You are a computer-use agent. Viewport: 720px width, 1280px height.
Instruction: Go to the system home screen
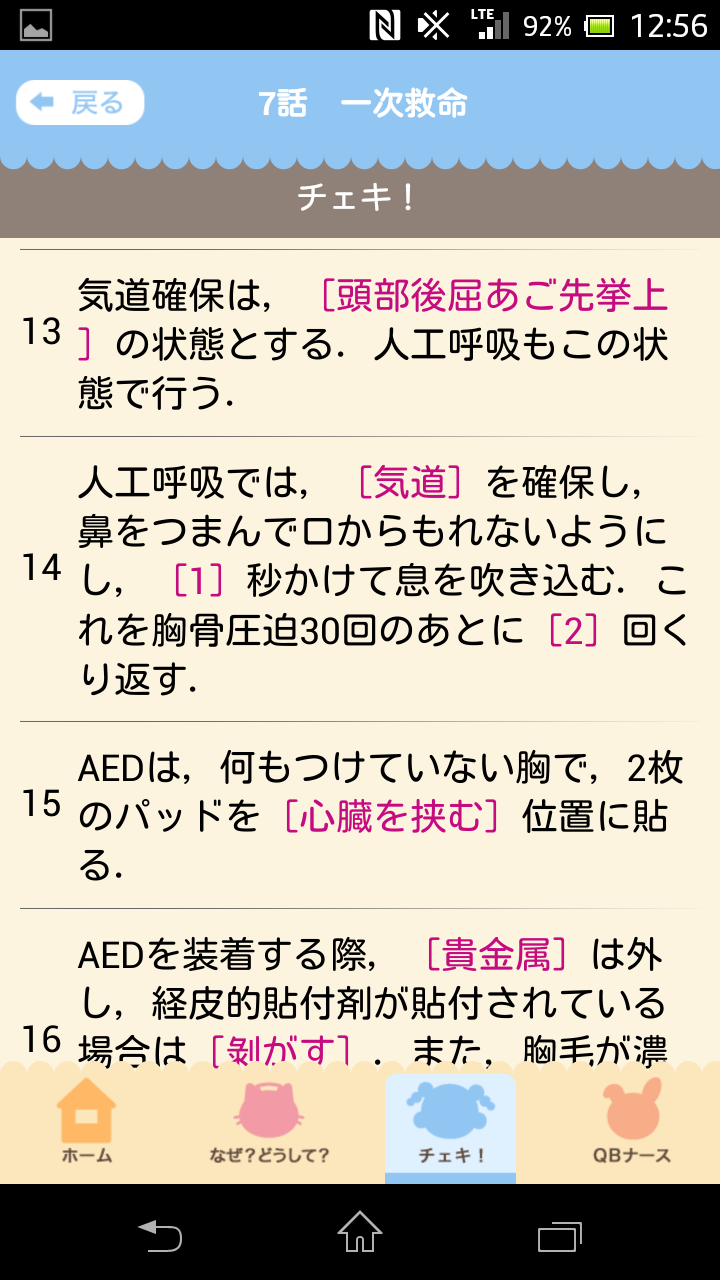click(360, 1234)
